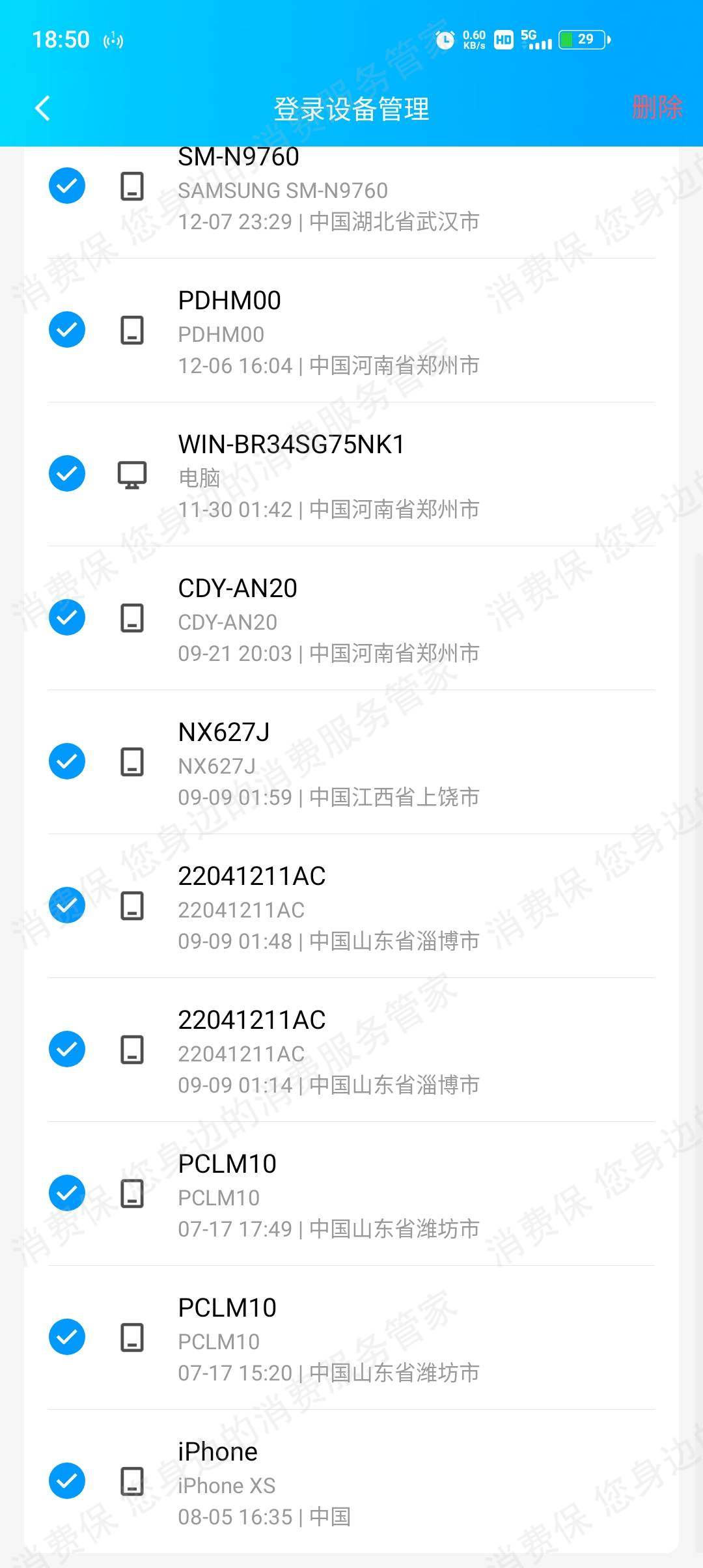Screen dimensions: 703x1568
Task: Go back from 登录设备管理 page
Action: 43,108
